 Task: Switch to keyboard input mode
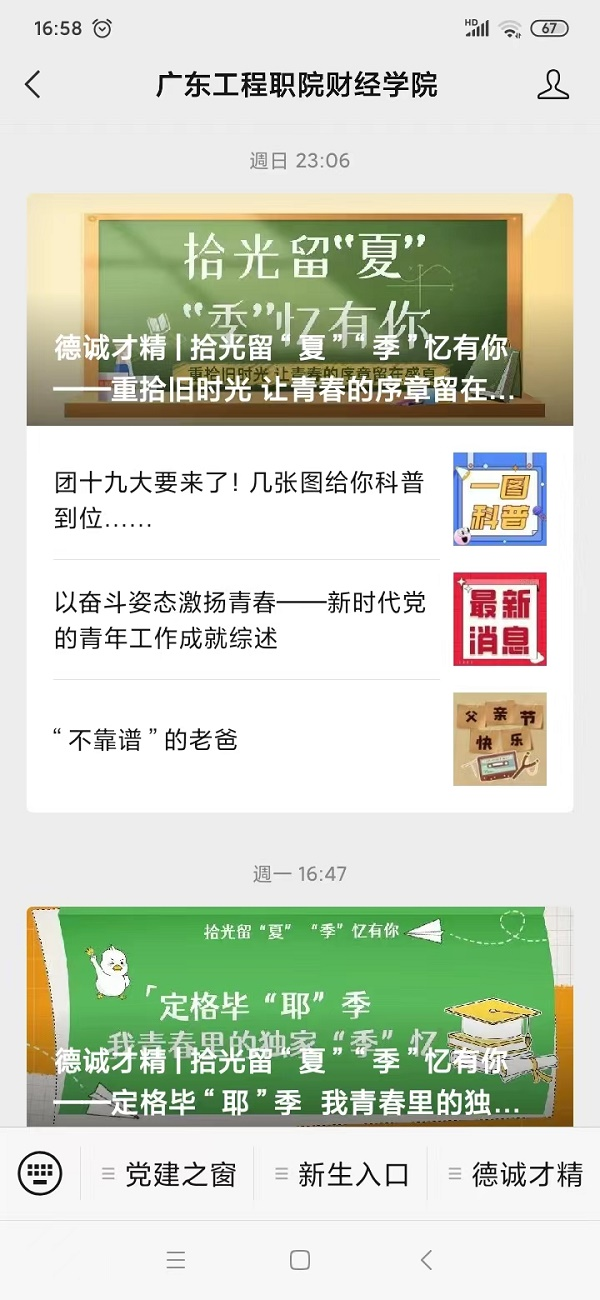coord(40,1172)
